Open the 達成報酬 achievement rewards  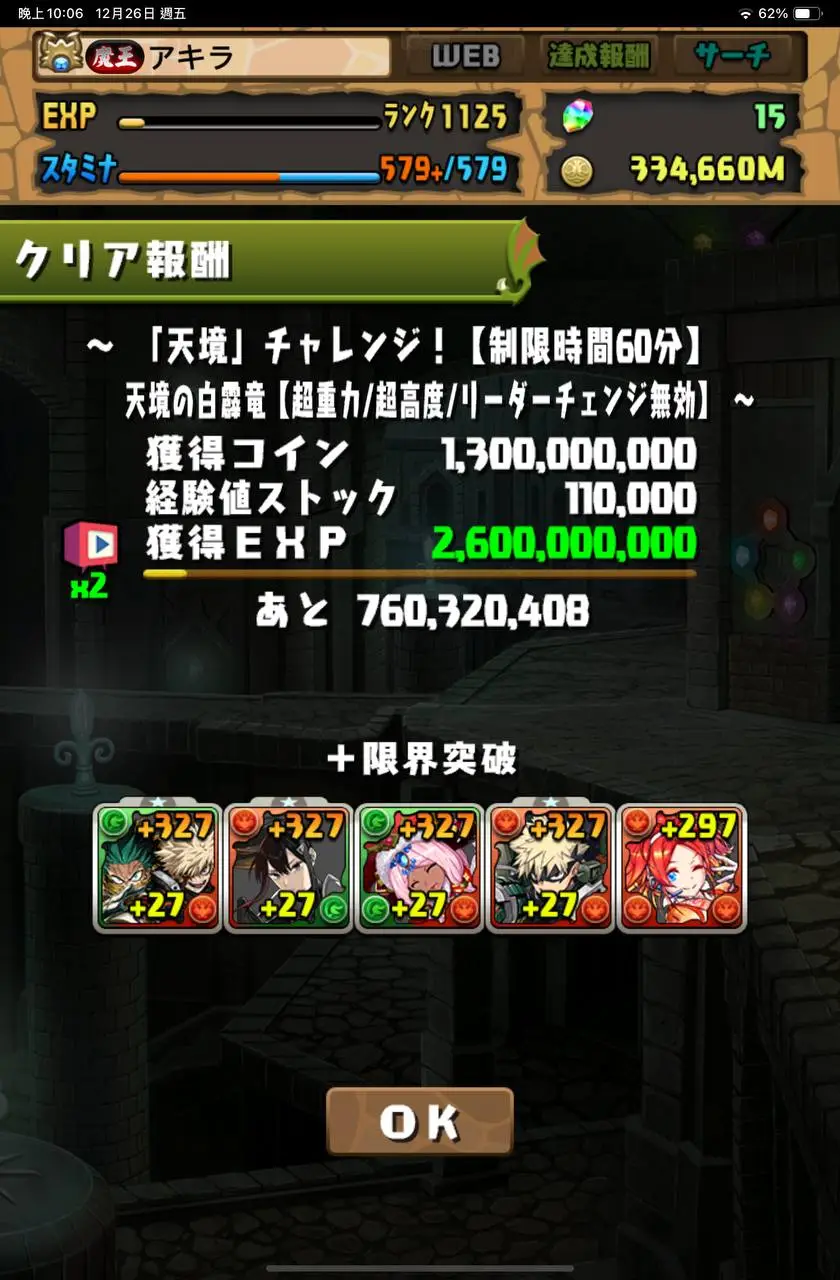tap(600, 56)
